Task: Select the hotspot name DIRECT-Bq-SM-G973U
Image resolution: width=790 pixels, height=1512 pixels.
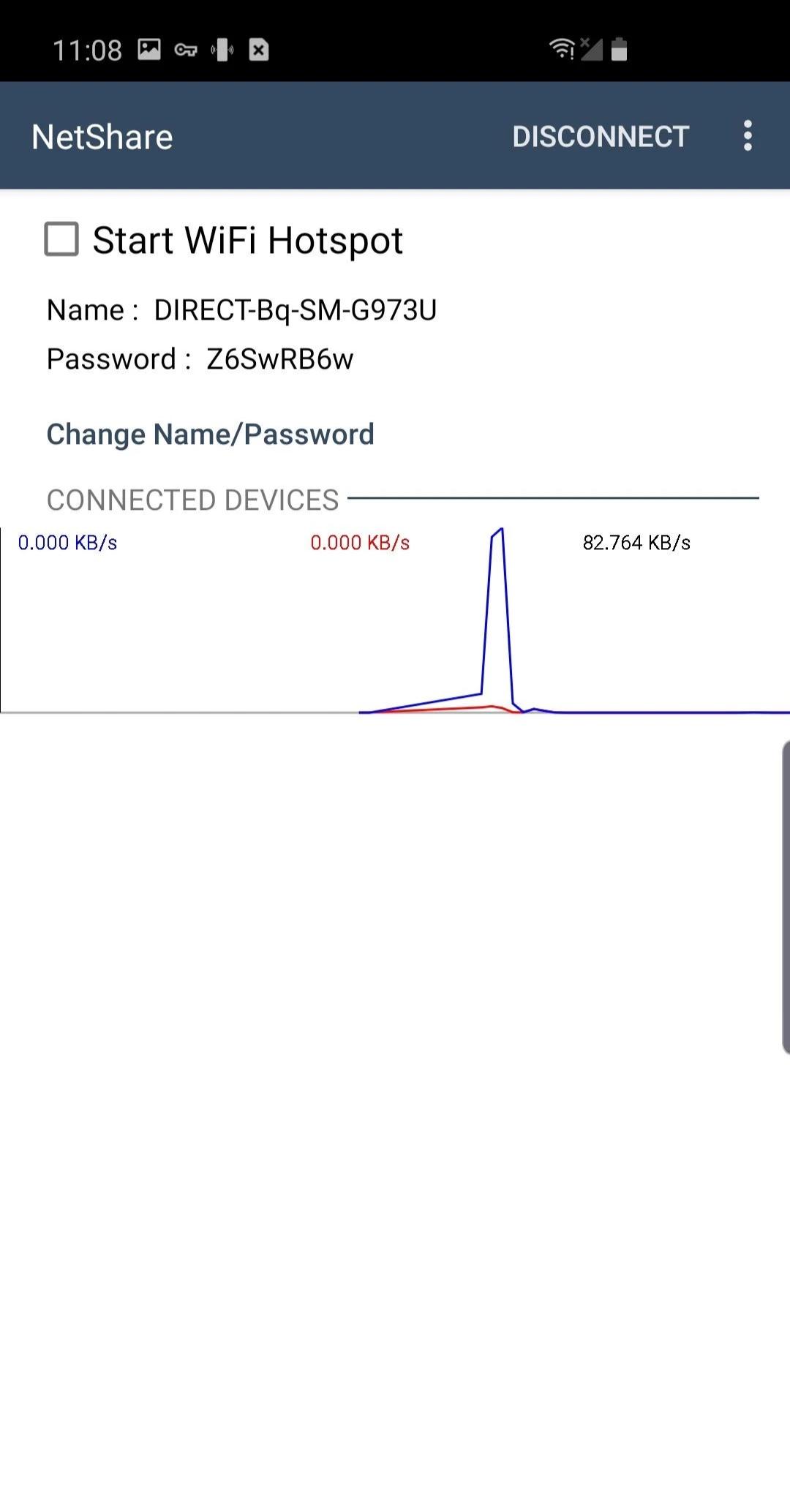Action: (x=293, y=309)
